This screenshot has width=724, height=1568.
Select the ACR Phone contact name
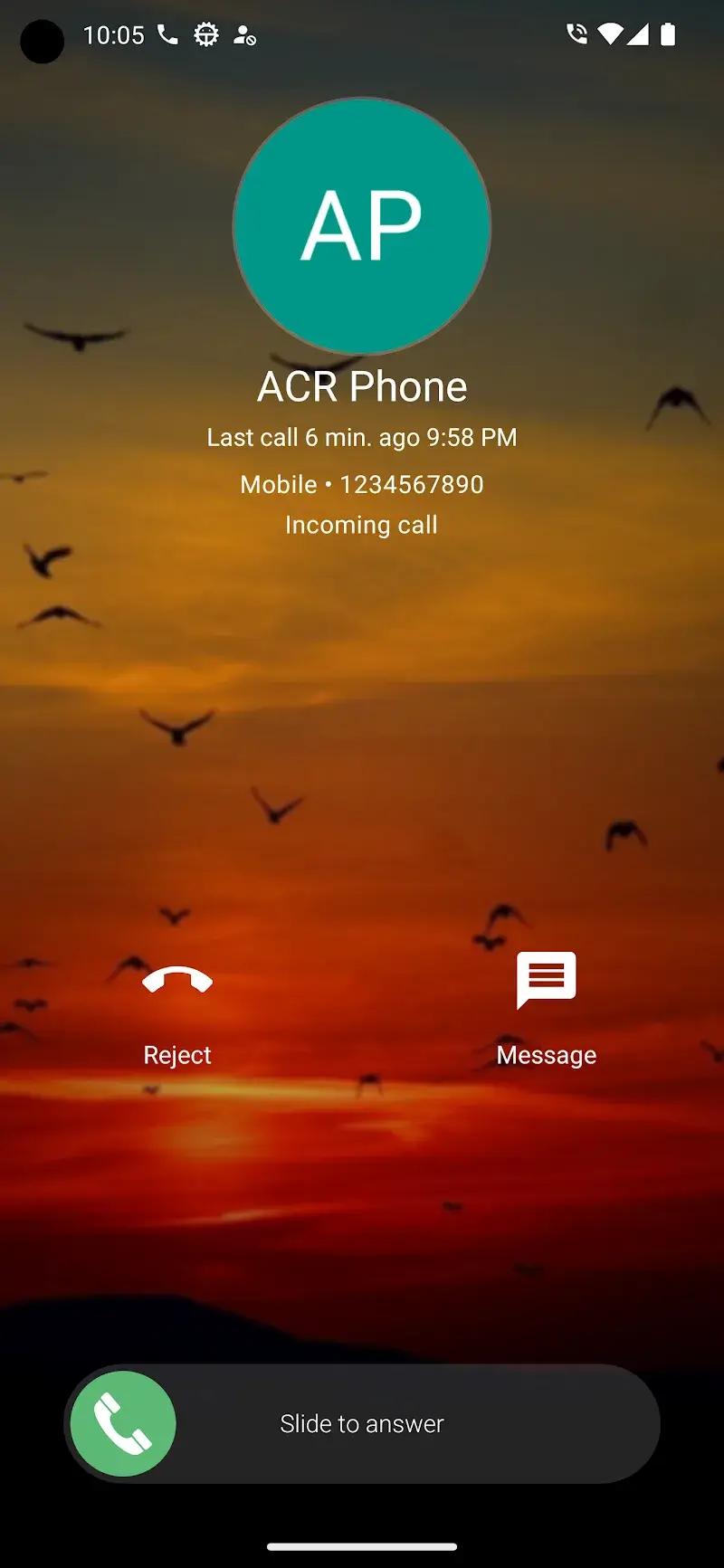click(x=362, y=385)
